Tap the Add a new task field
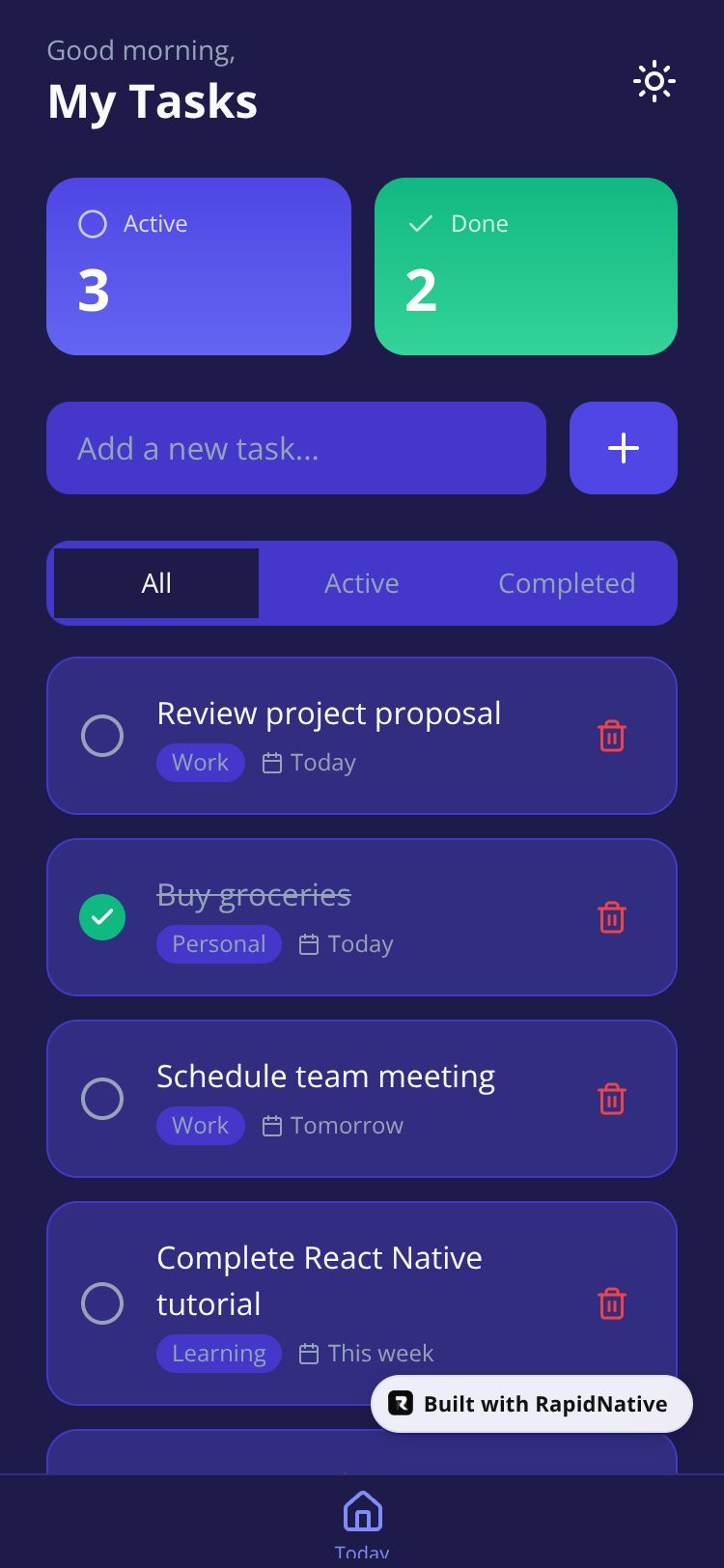This screenshot has height=1568, width=724. click(295, 448)
